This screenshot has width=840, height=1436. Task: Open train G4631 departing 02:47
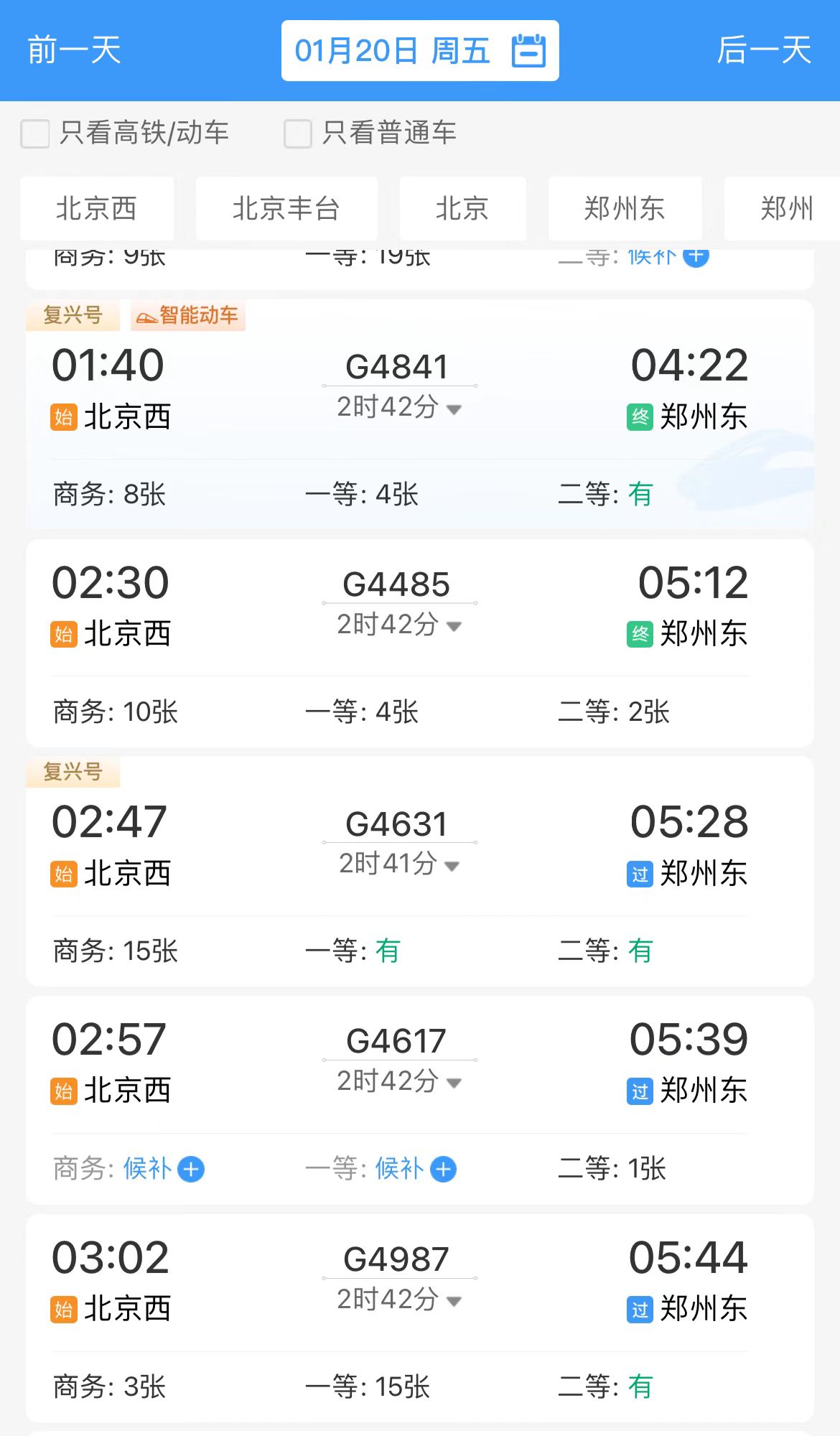pos(420,871)
